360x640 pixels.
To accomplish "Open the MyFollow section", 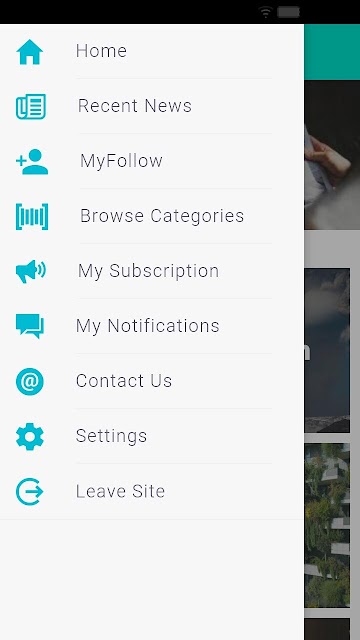I will pos(152,161).
